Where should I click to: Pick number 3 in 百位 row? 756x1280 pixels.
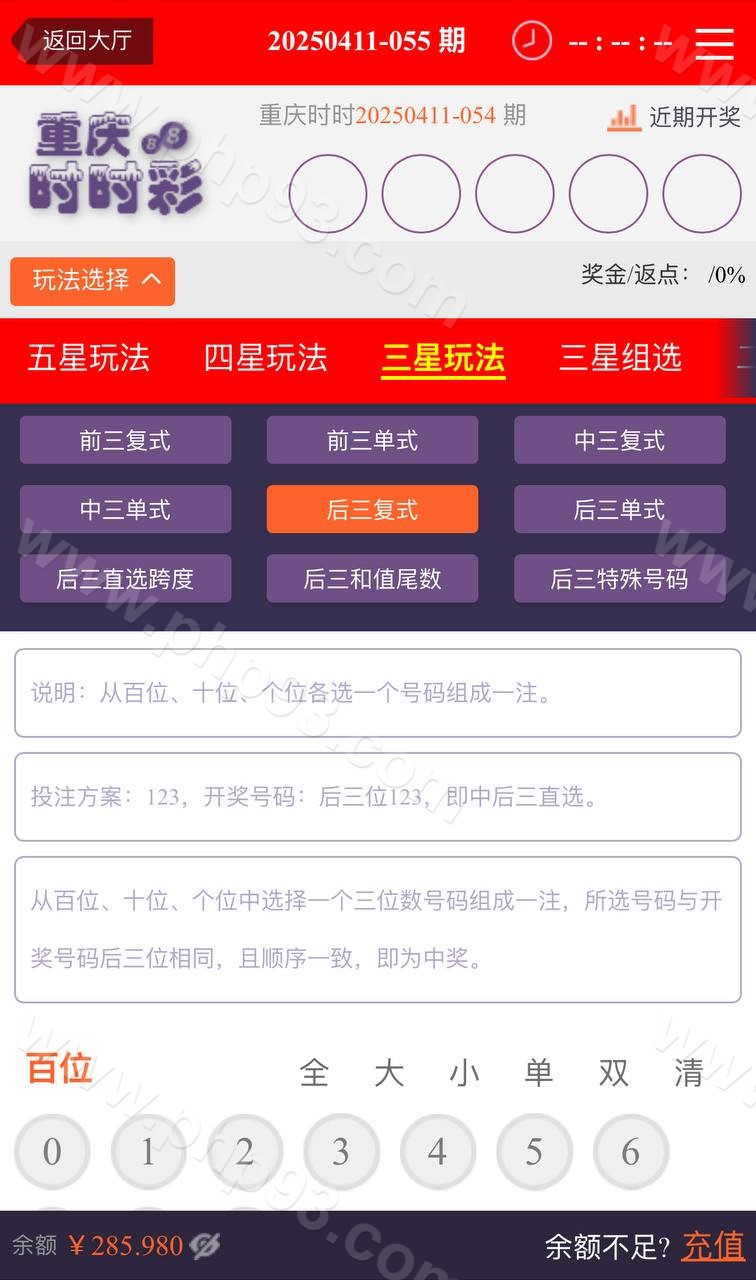(x=341, y=1152)
